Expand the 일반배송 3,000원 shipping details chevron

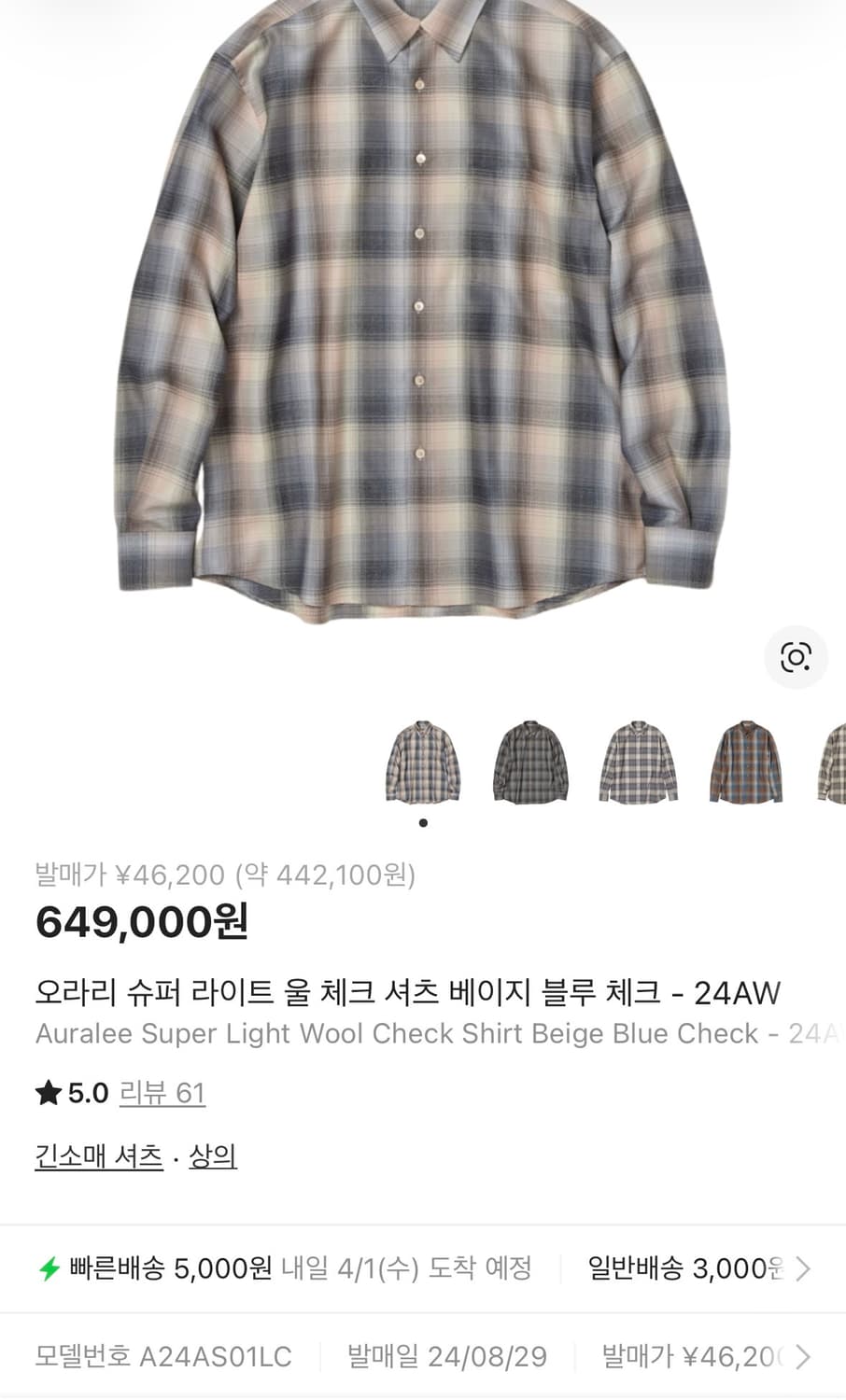coord(803,1269)
